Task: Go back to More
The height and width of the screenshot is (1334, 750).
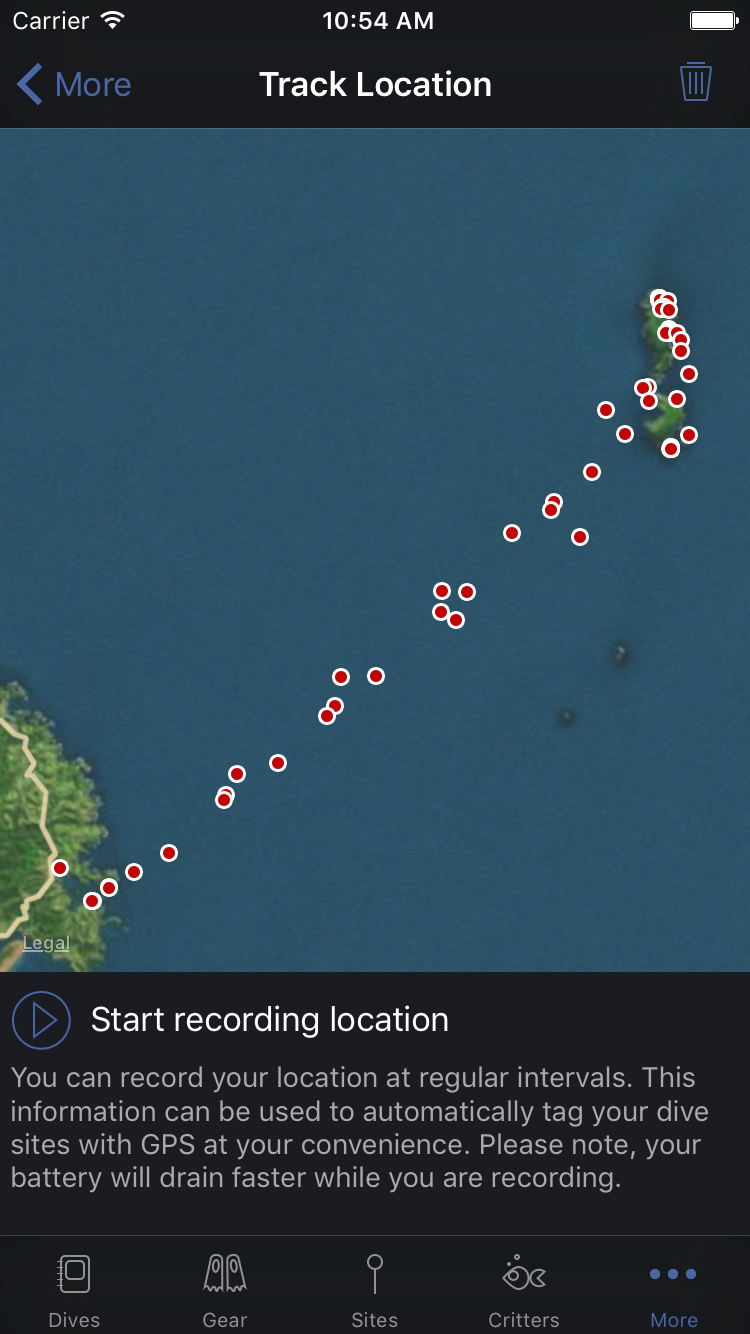Action: coord(74,85)
